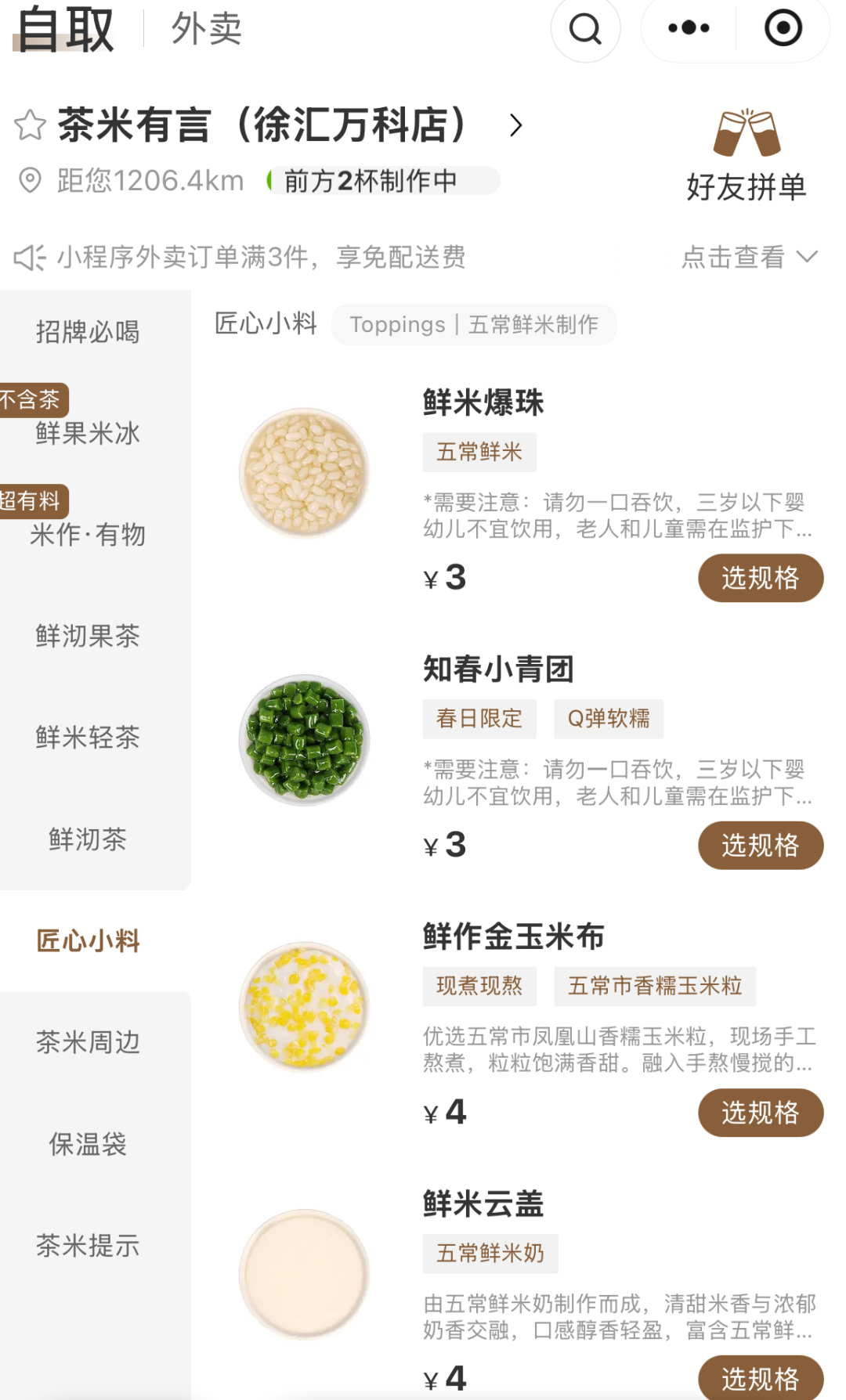
Task: Click 选规格 for 知春小青团
Action: 759,845
